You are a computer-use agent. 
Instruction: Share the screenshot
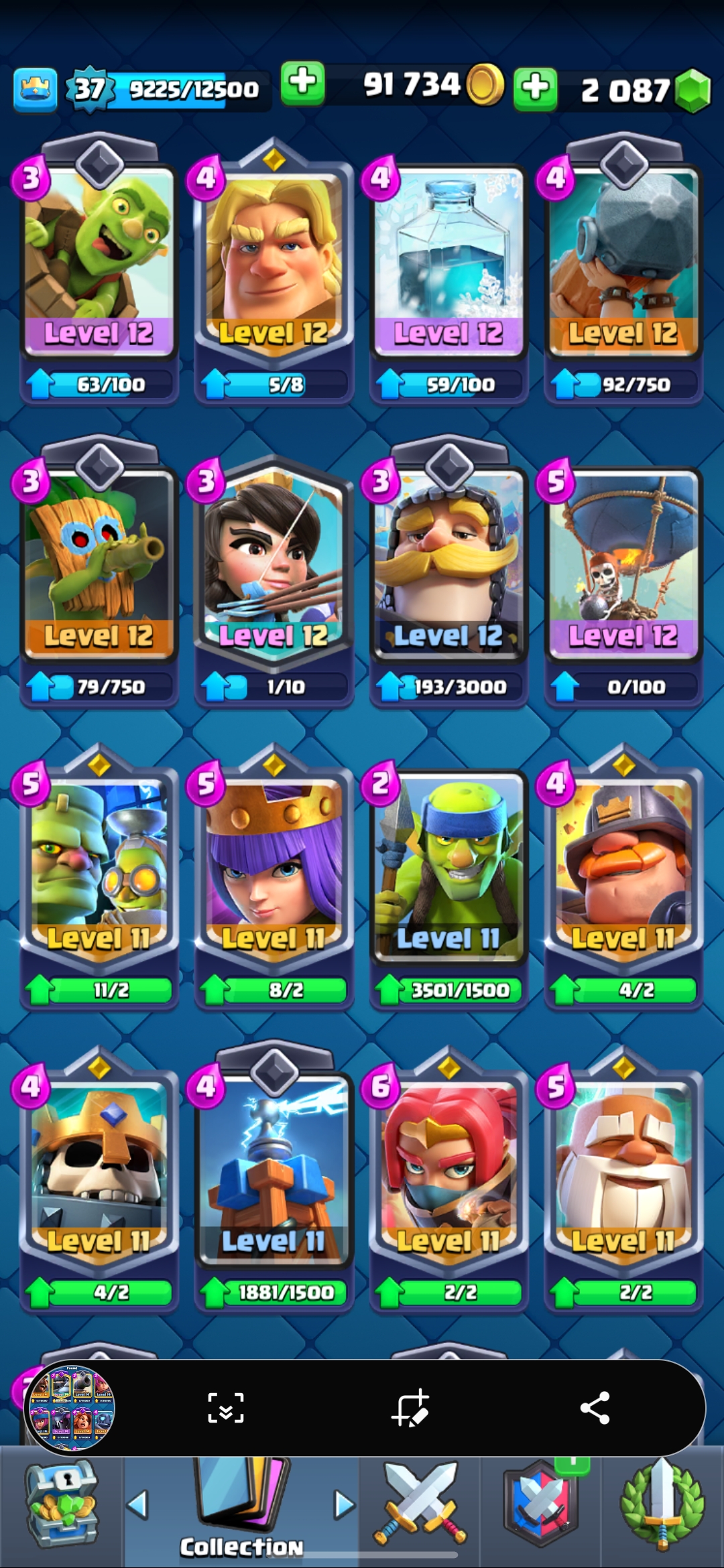[595, 1407]
